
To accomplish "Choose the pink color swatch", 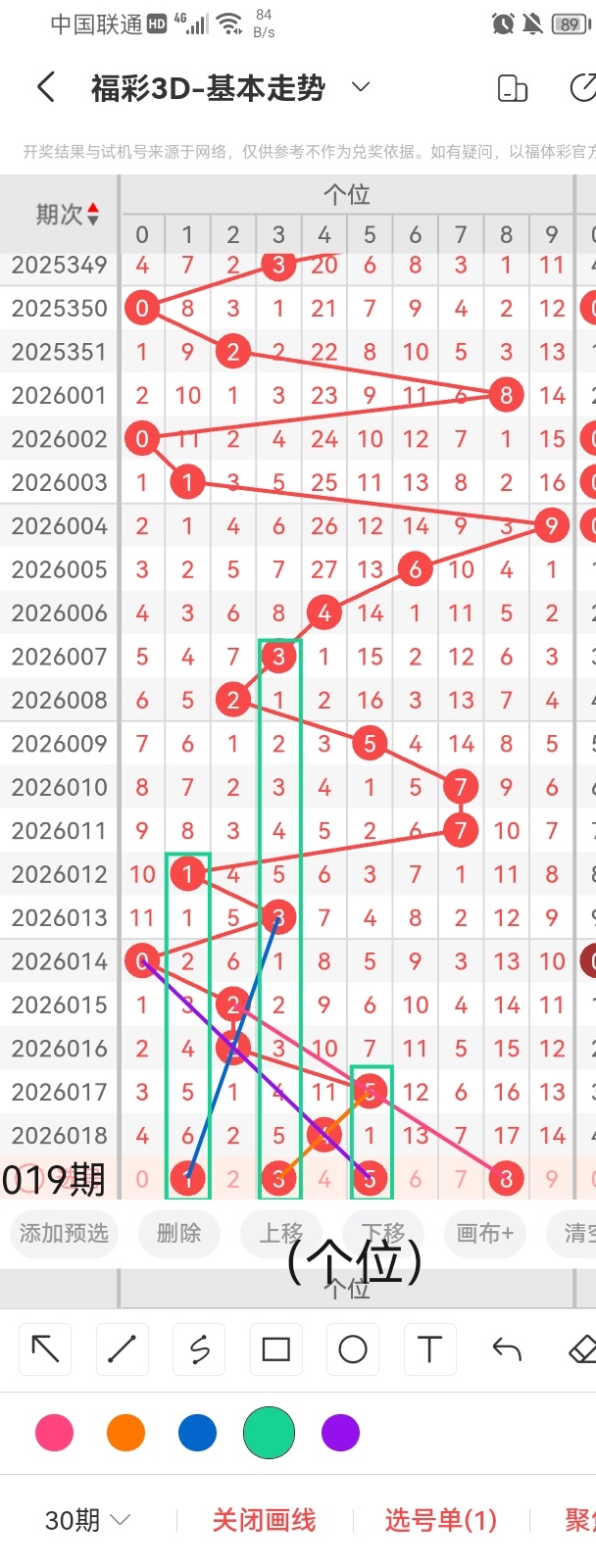I will point(54,1433).
